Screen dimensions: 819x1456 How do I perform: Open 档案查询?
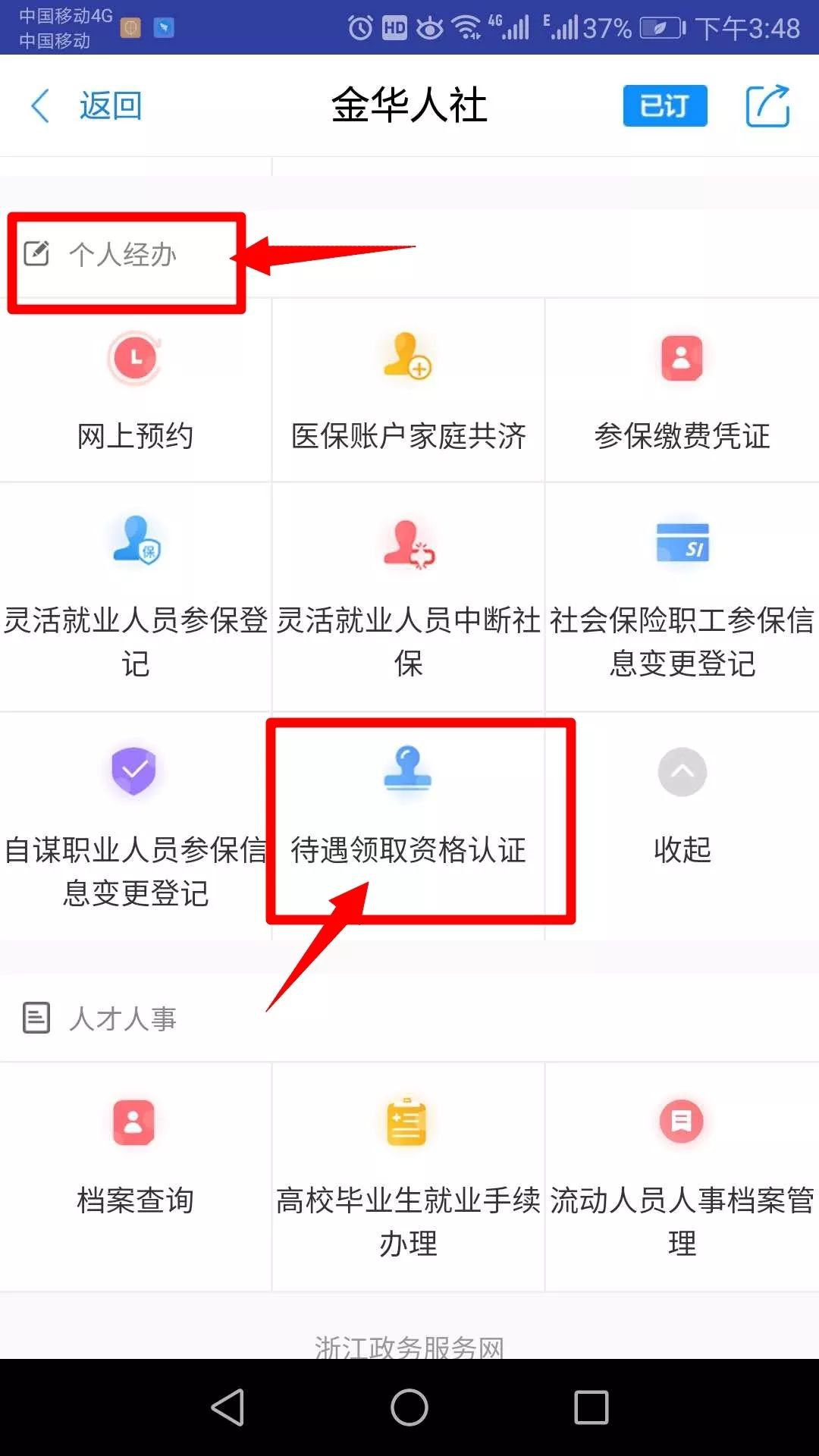(x=135, y=1156)
